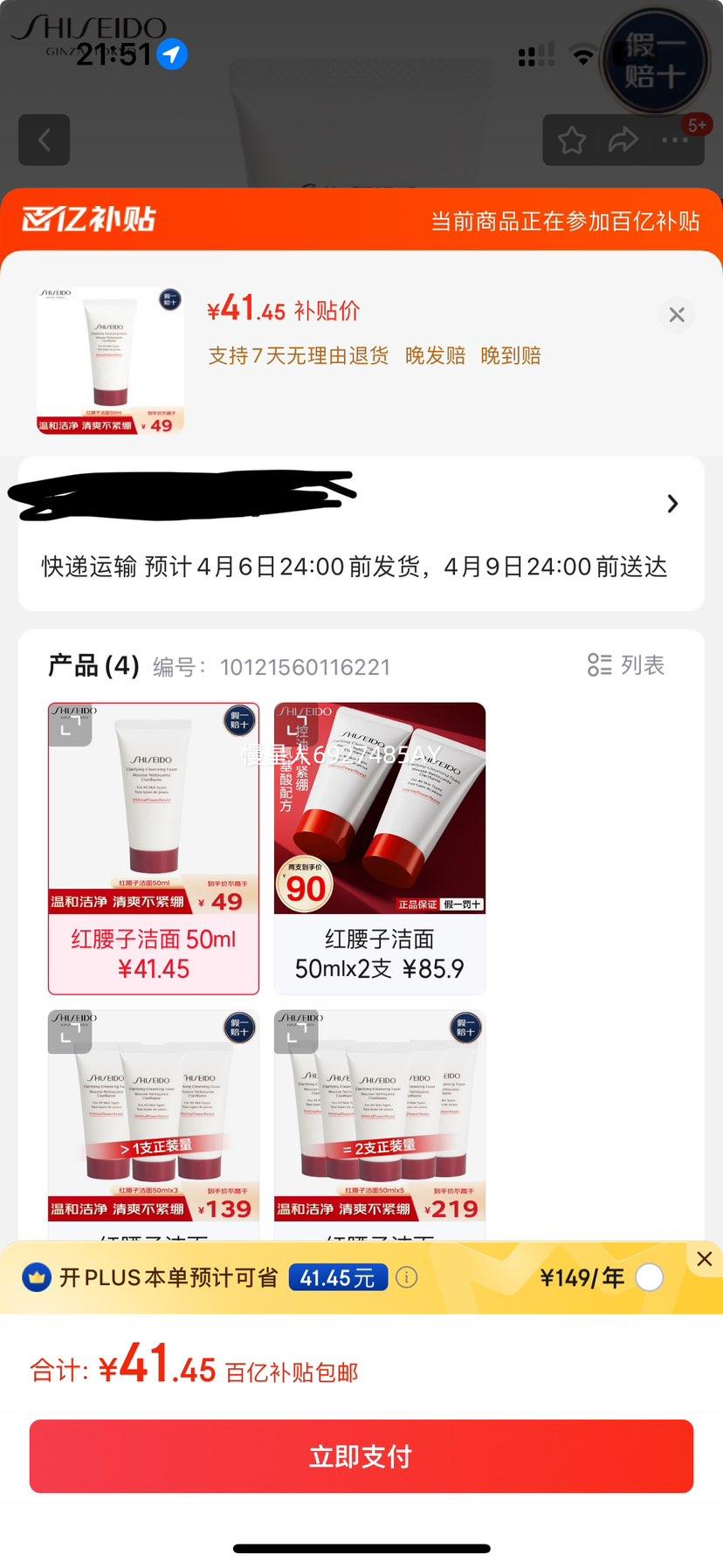The height and width of the screenshot is (1568, 723).
Task: Open the 50mlx3 product thumbnail
Action: pyautogui.click(x=154, y=1116)
